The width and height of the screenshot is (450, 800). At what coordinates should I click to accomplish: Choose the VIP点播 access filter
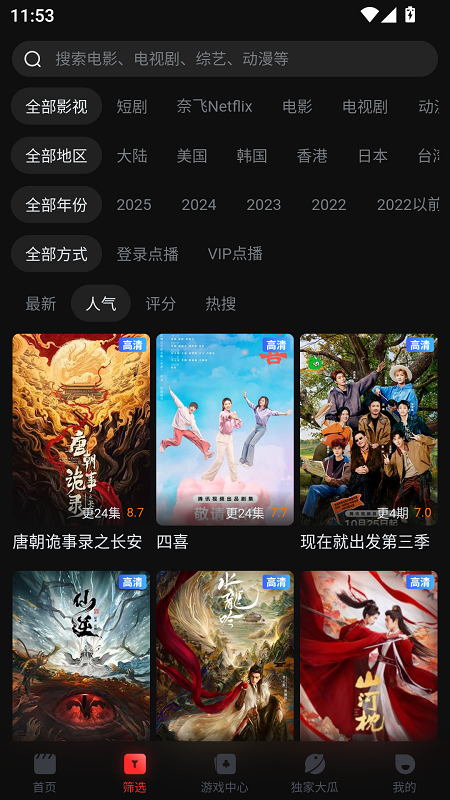(235, 254)
